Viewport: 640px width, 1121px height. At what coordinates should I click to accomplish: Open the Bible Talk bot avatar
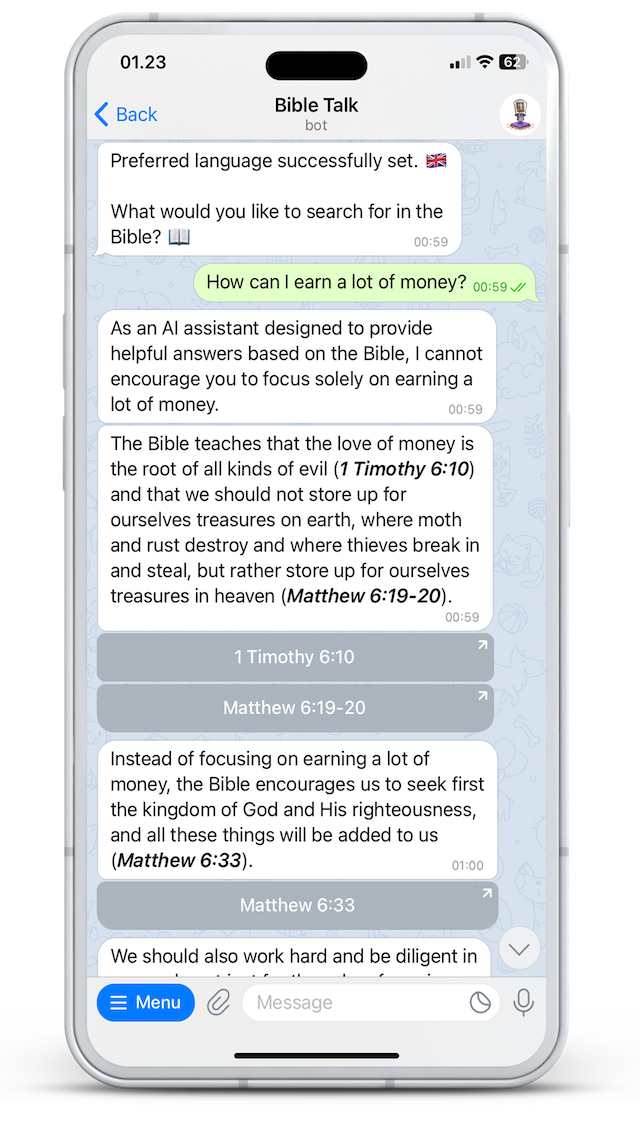(520, 114)
